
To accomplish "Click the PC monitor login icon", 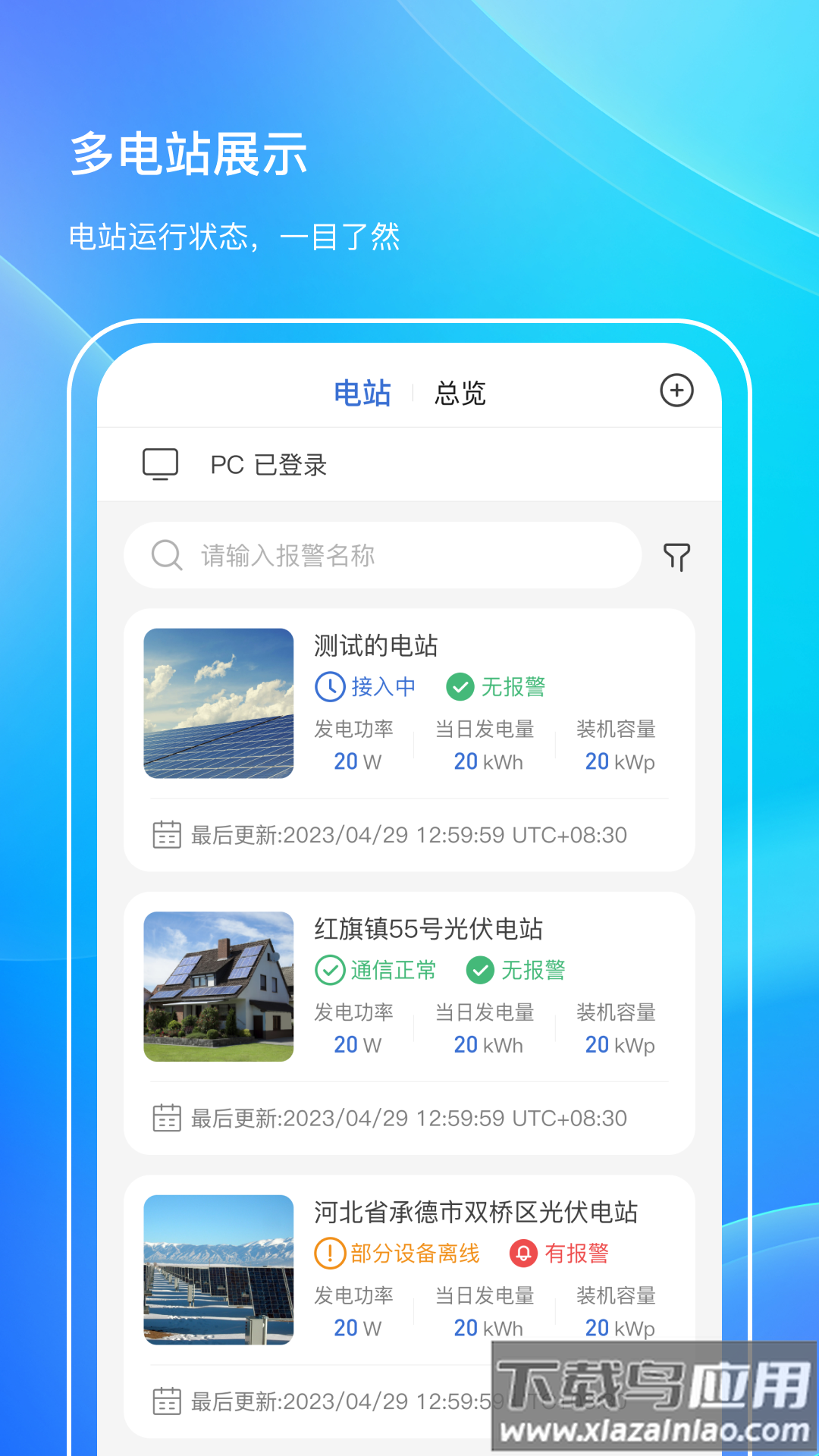I will 160,465.
